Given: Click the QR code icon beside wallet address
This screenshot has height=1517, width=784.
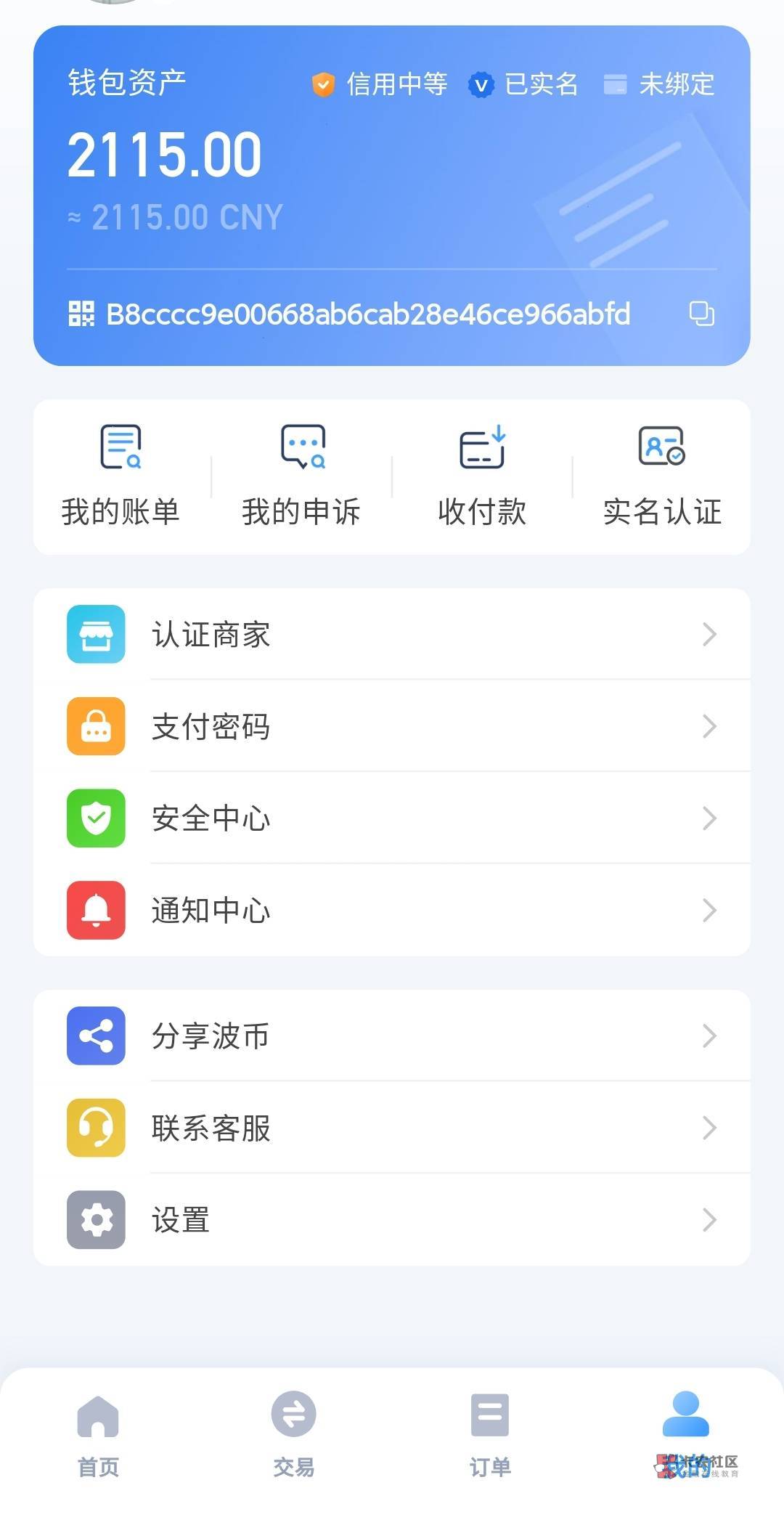Looking at the screenshot, I should (81, 314).
